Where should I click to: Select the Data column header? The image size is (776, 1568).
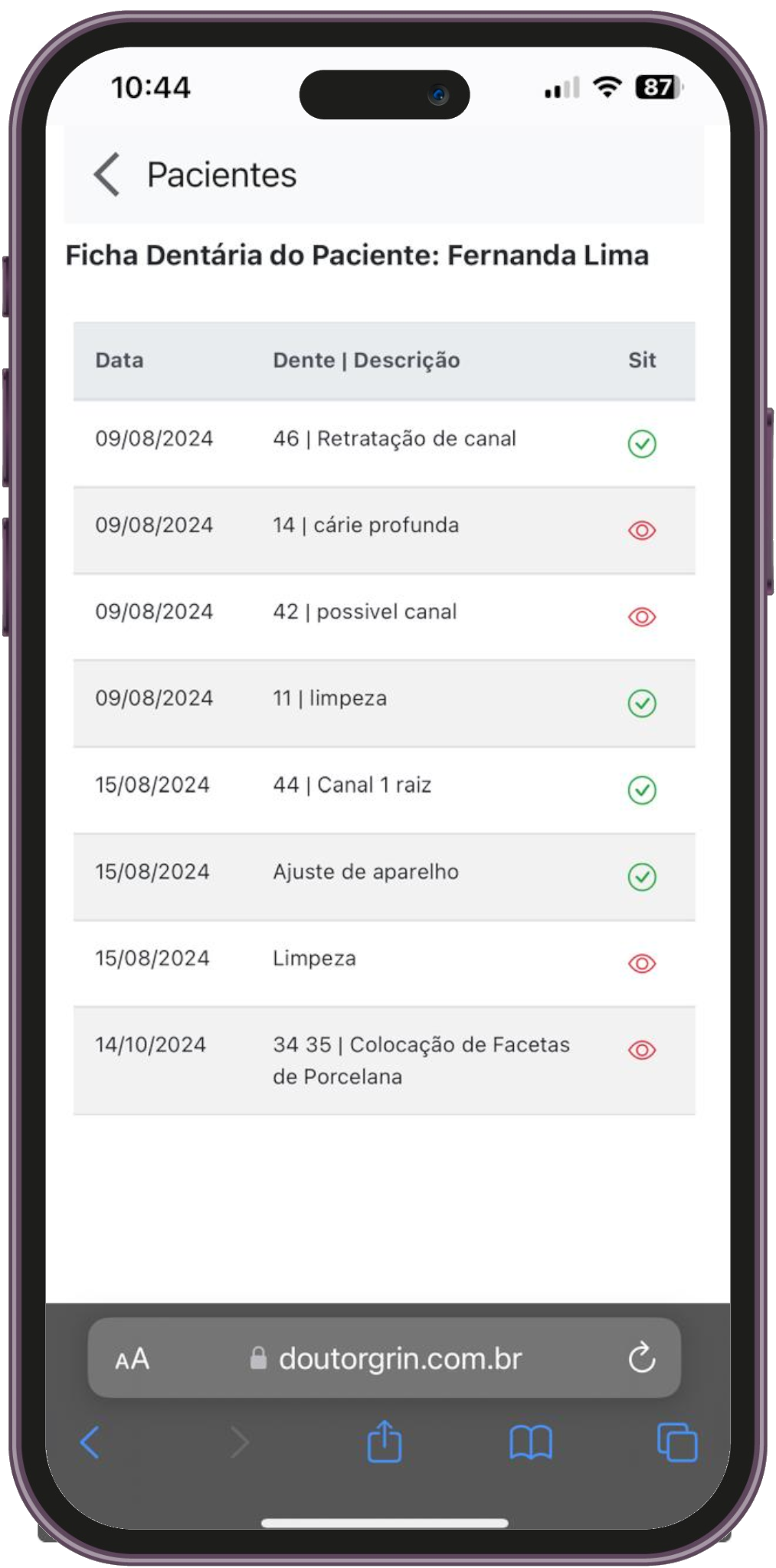[x=120, y=360]
